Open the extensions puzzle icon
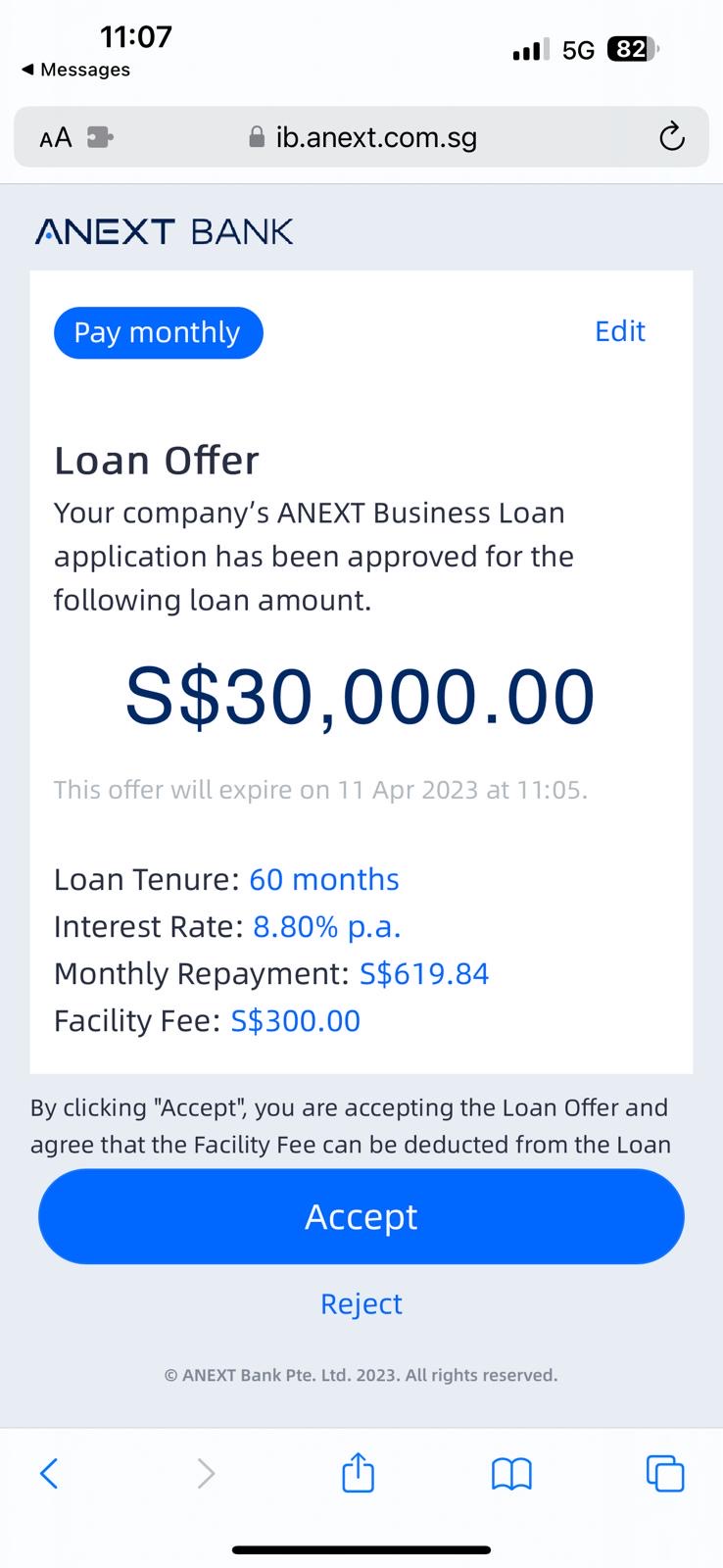The image size is (723, 1568). tap(99, 137)
